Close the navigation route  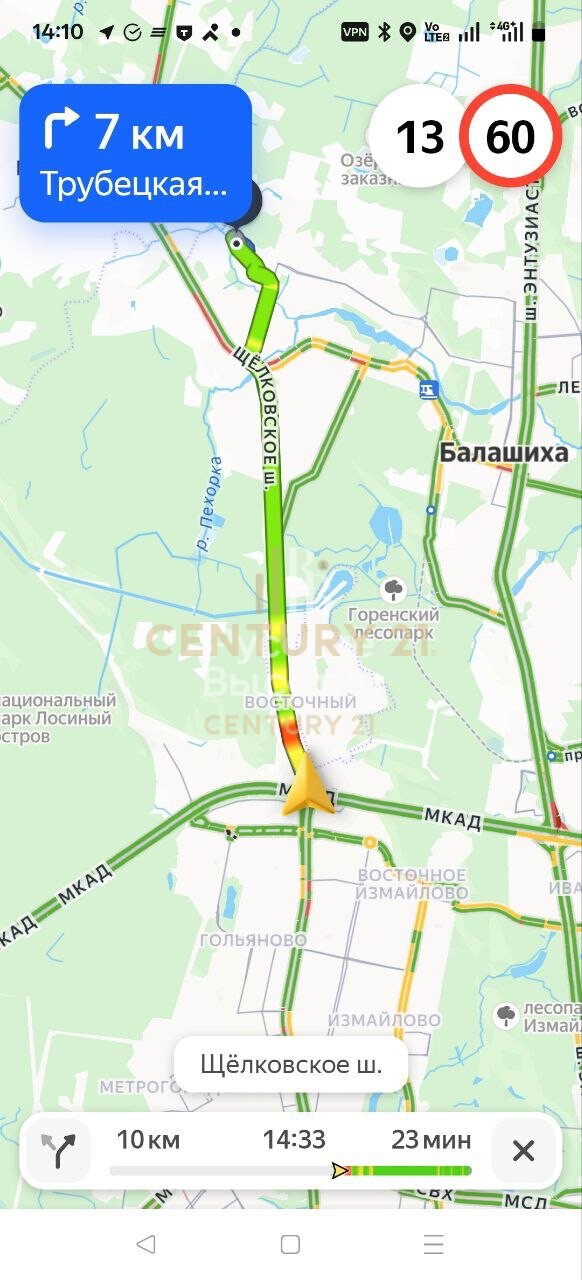tap(523, 1150)
